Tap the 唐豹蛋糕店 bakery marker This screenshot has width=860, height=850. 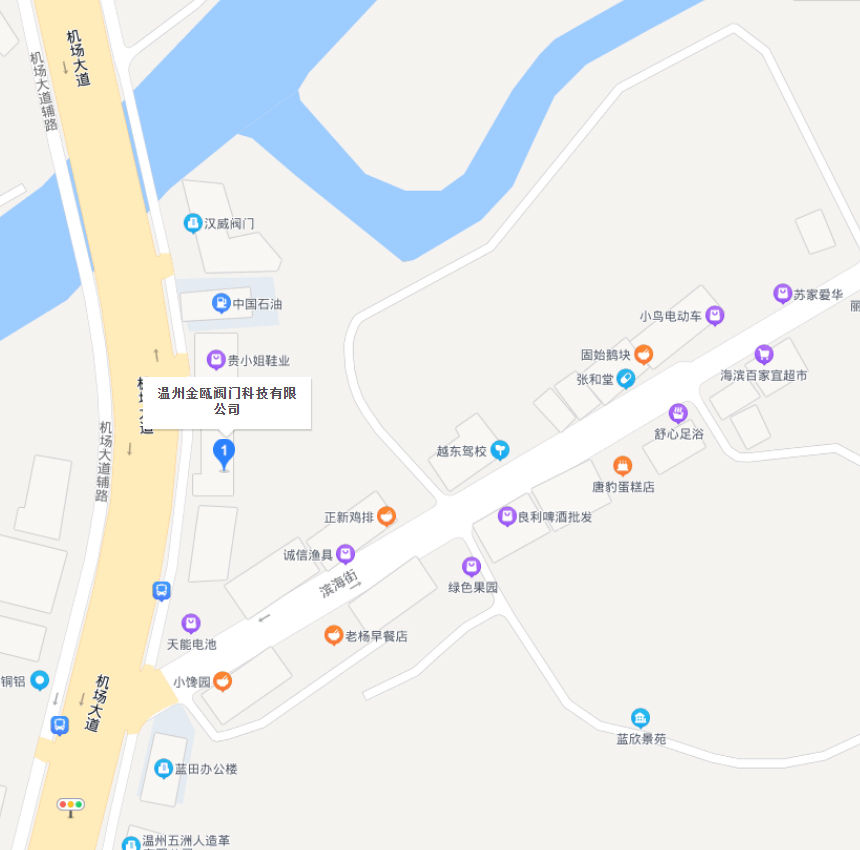click(x=622, y=466)
